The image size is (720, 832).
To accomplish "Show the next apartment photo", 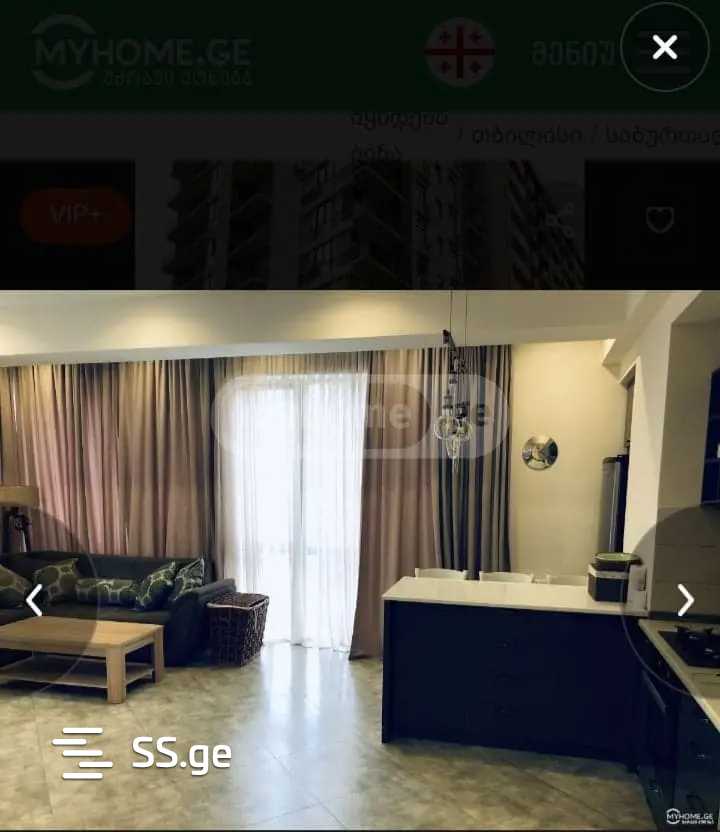I will [x=685, y=600].
